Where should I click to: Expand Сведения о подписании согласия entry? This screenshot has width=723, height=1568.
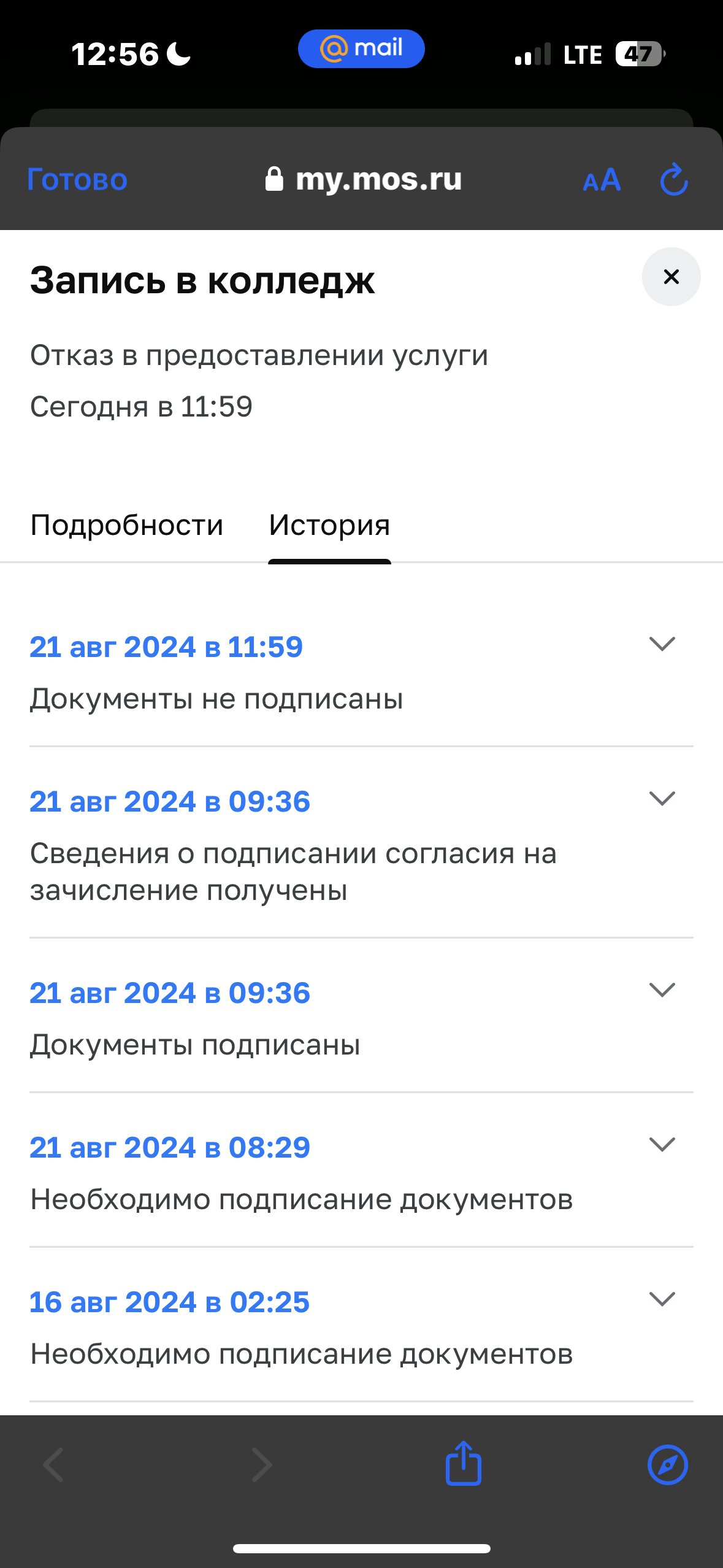point(662,799)
